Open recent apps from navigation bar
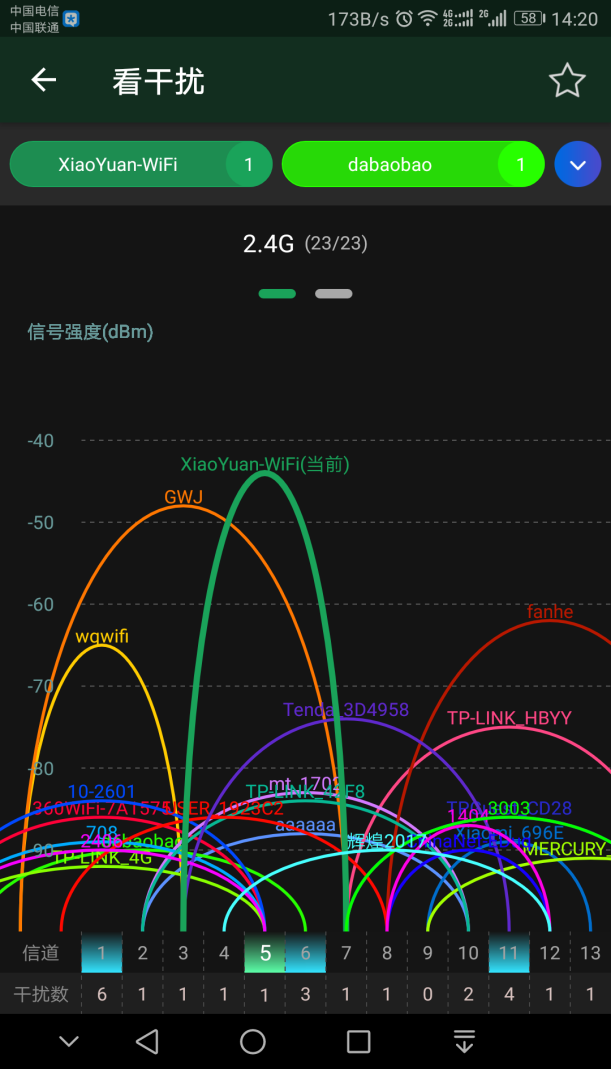The height and width of the screenshot is (1069, 611). [358, 1042]
